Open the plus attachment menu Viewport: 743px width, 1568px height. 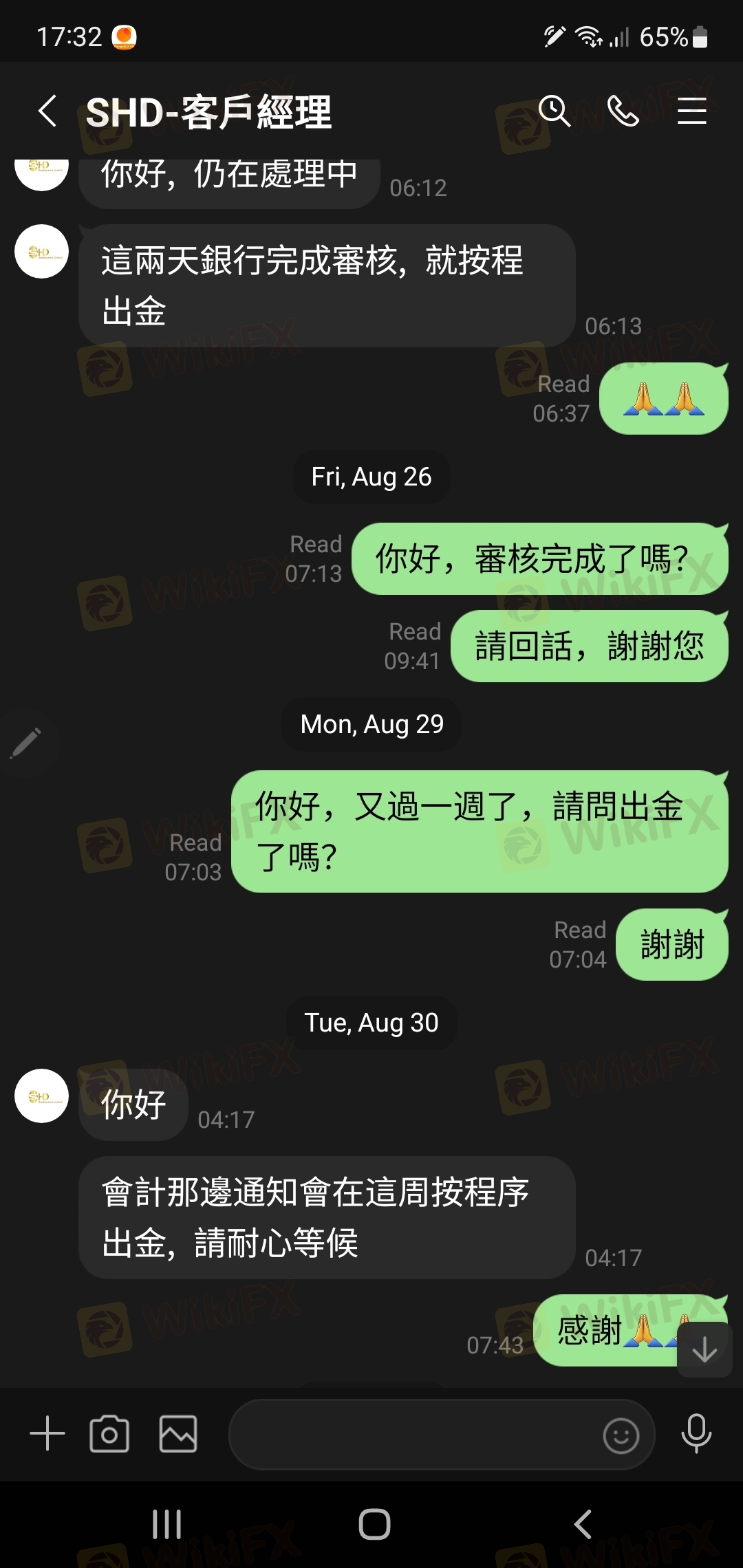47,1434
